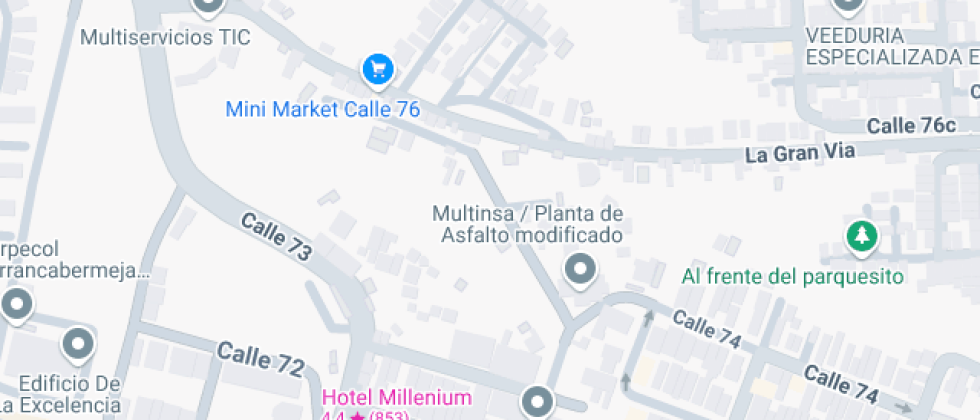Screen dimensions: 980x420
Task: Open the Multiservicios TIC map marker
Action: 207,6
